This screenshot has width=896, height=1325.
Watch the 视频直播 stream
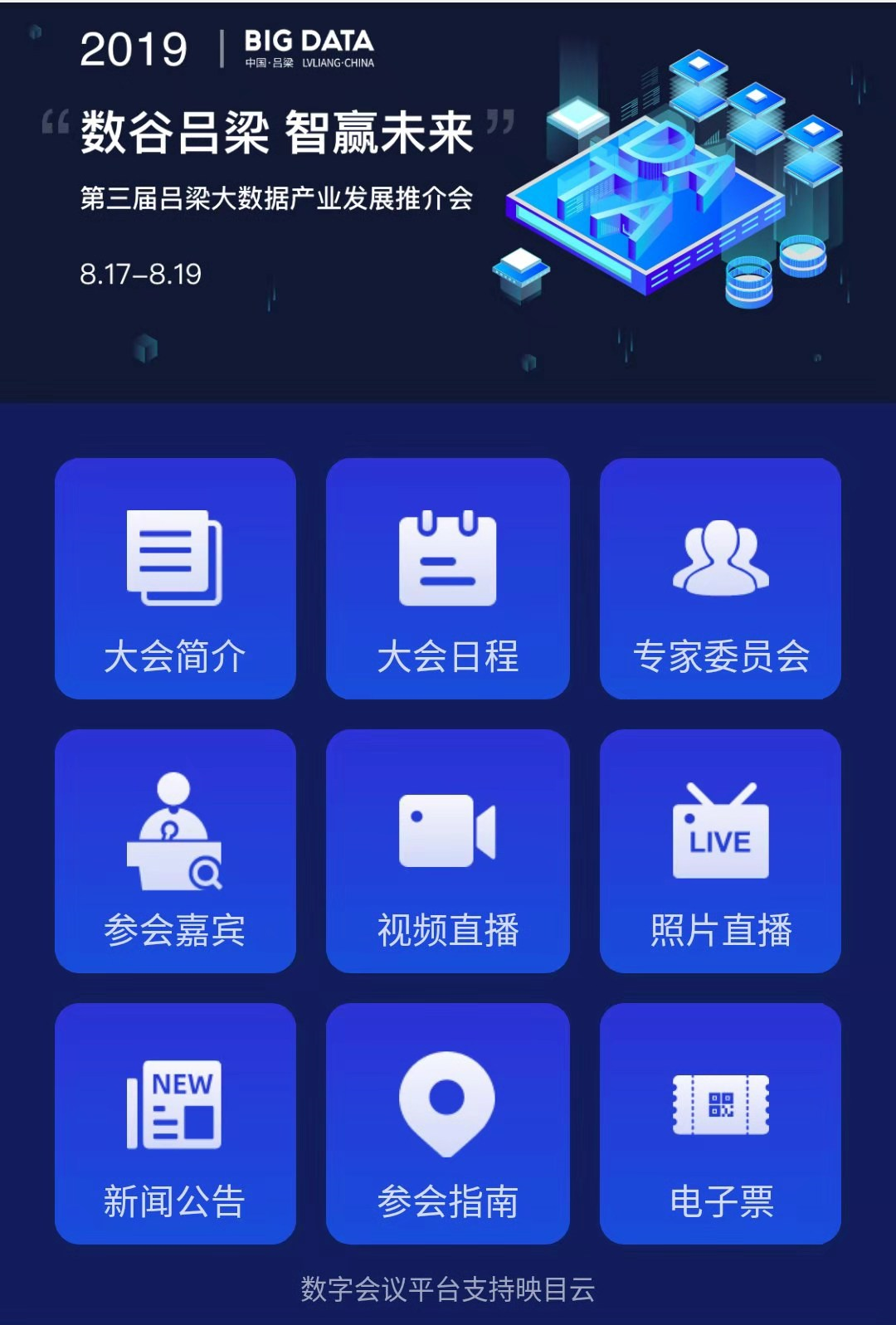(448, 850)
